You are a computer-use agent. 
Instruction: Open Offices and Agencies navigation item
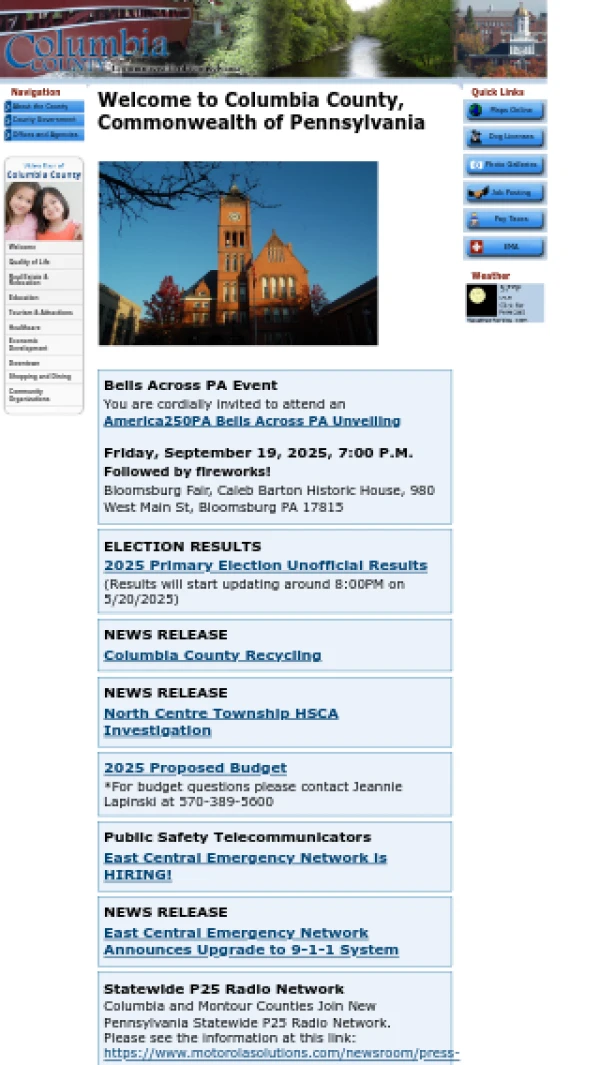pos(44,134)
